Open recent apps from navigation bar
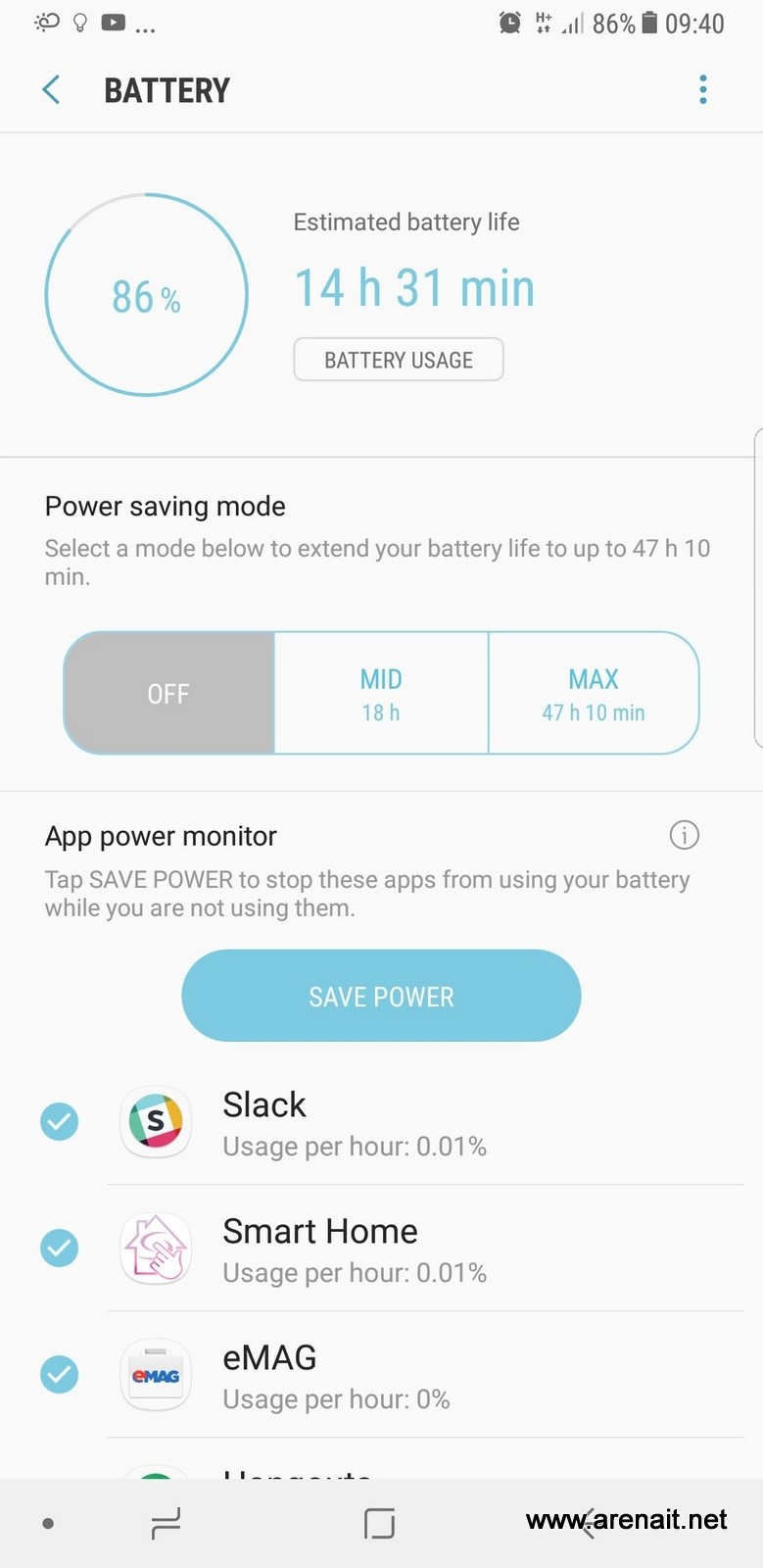This screenshot has height=1568, width=763. pyautogui.click(x=167, y=1524)
